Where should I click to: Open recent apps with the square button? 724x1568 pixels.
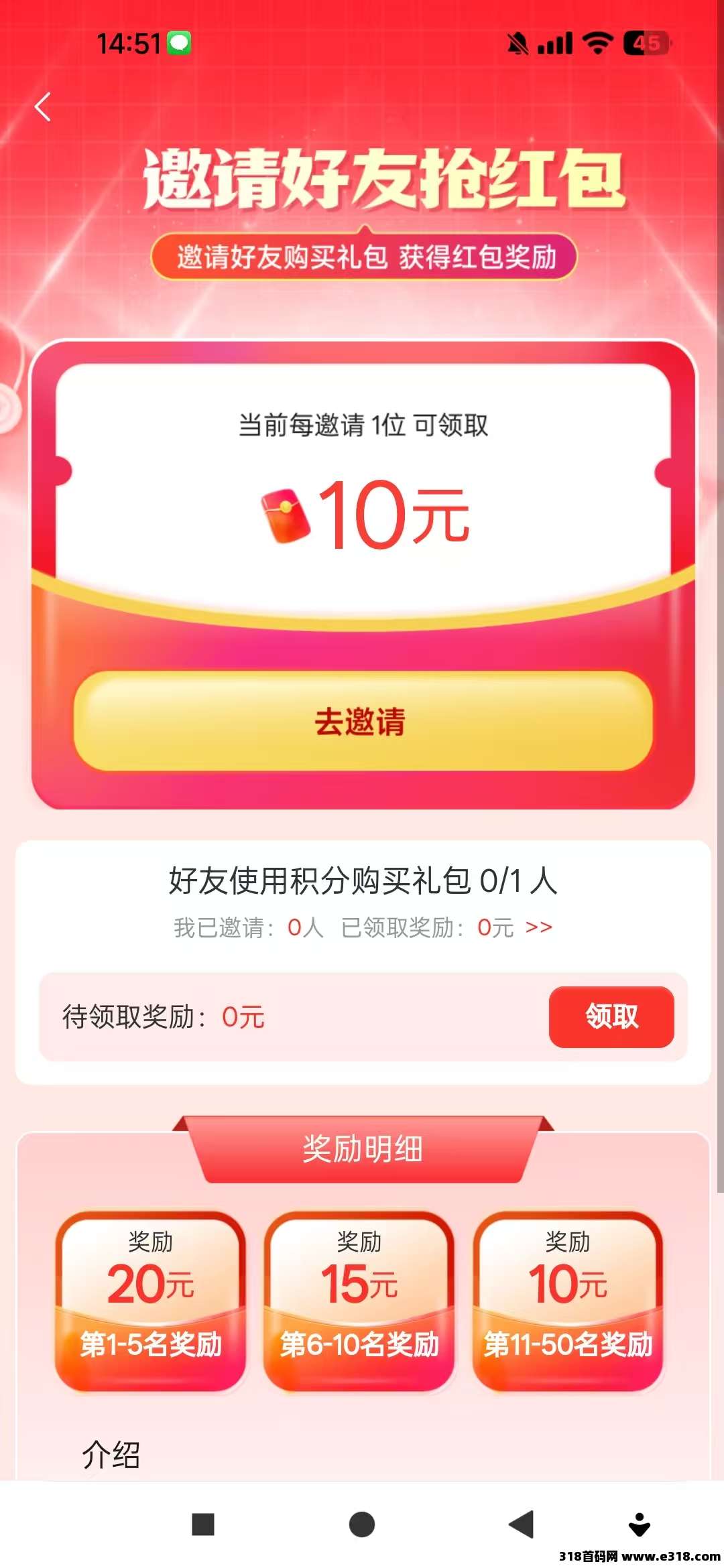tap(203, 1524)
